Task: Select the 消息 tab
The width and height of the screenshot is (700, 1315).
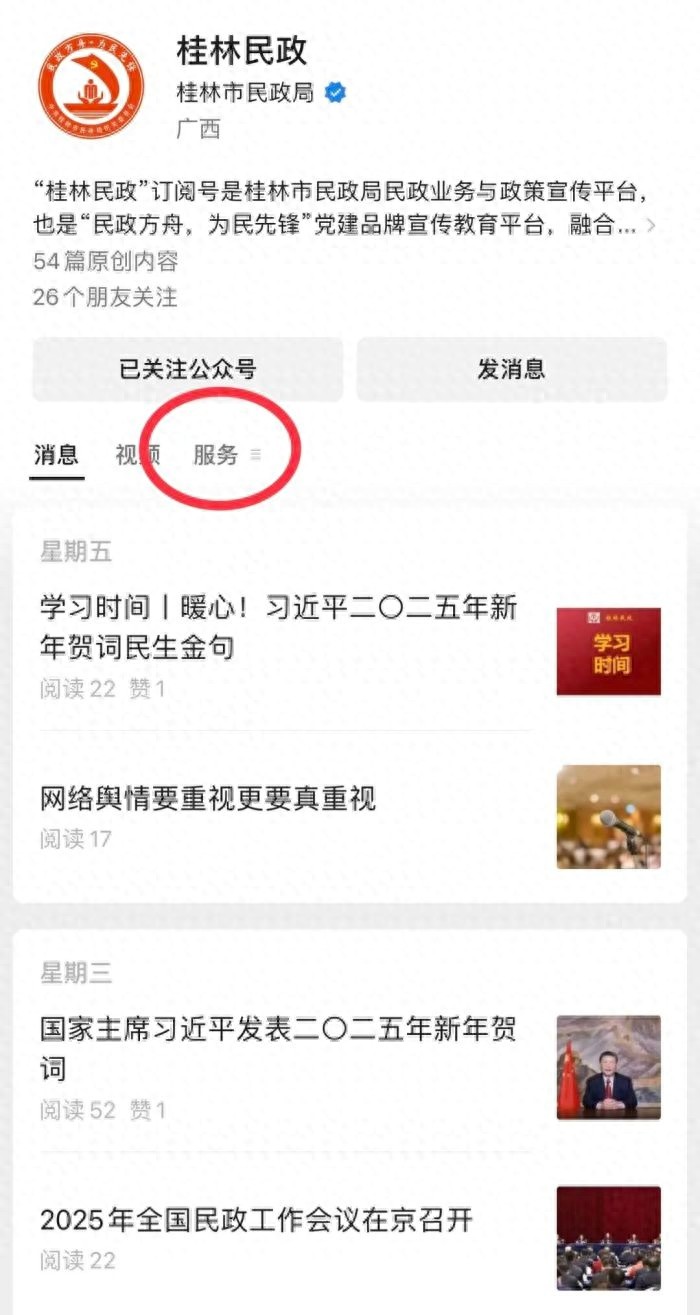Action: click(x=56, y=456)
